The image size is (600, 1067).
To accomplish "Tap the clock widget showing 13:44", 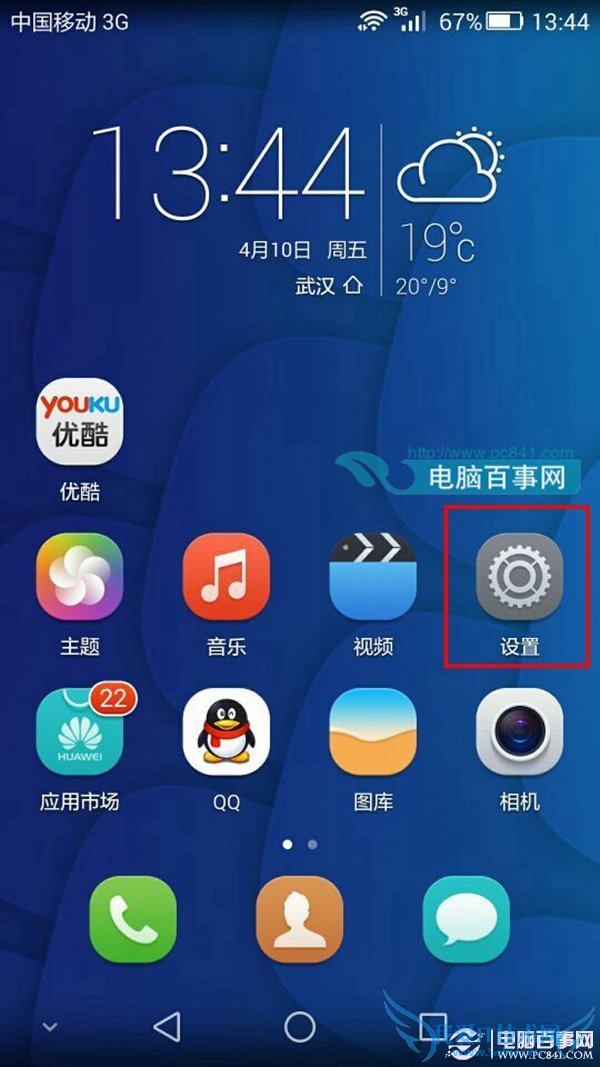I will pos(237,175).
